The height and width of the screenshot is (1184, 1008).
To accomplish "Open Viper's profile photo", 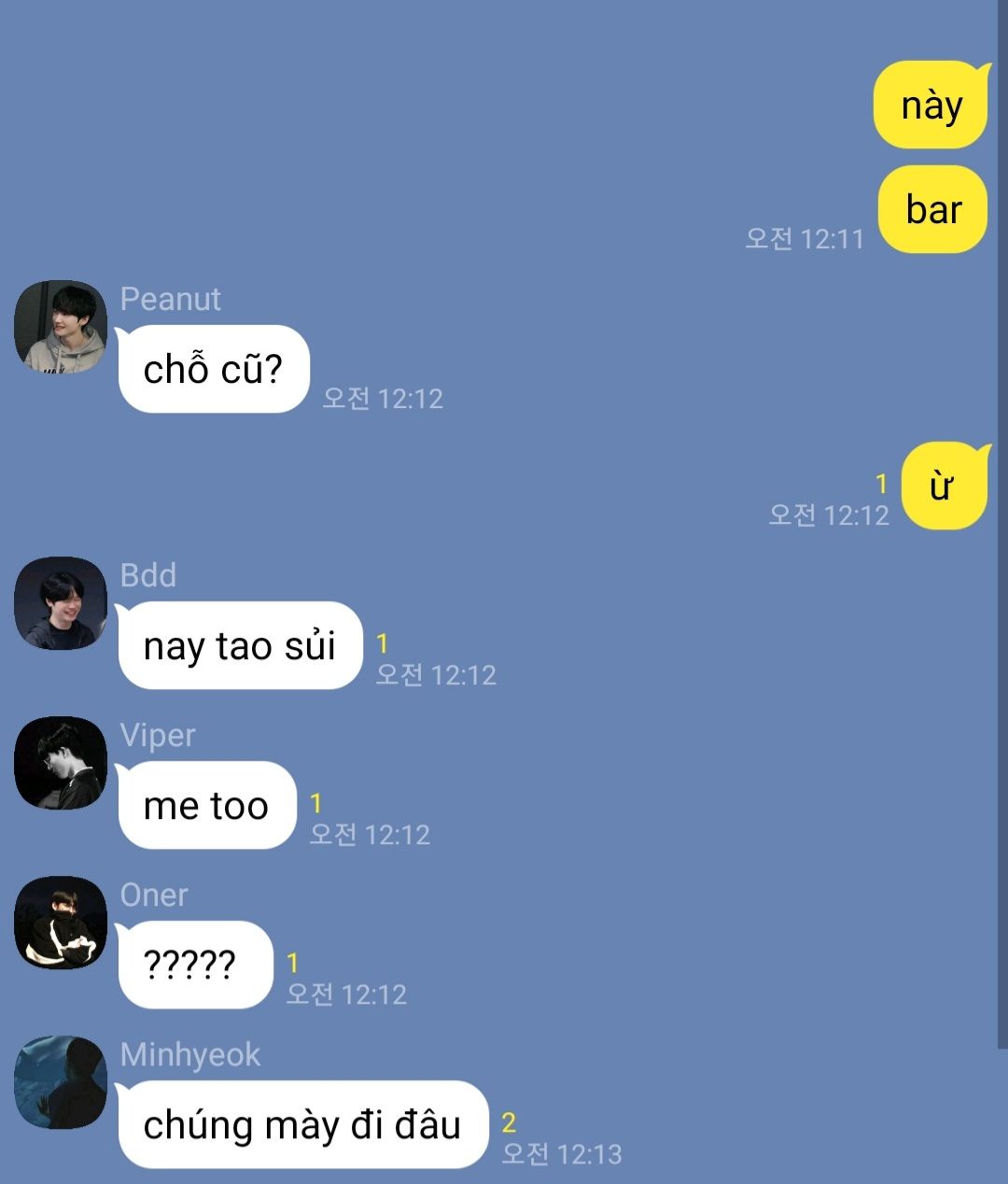I will pyautogui.click(x=61, y=763).
